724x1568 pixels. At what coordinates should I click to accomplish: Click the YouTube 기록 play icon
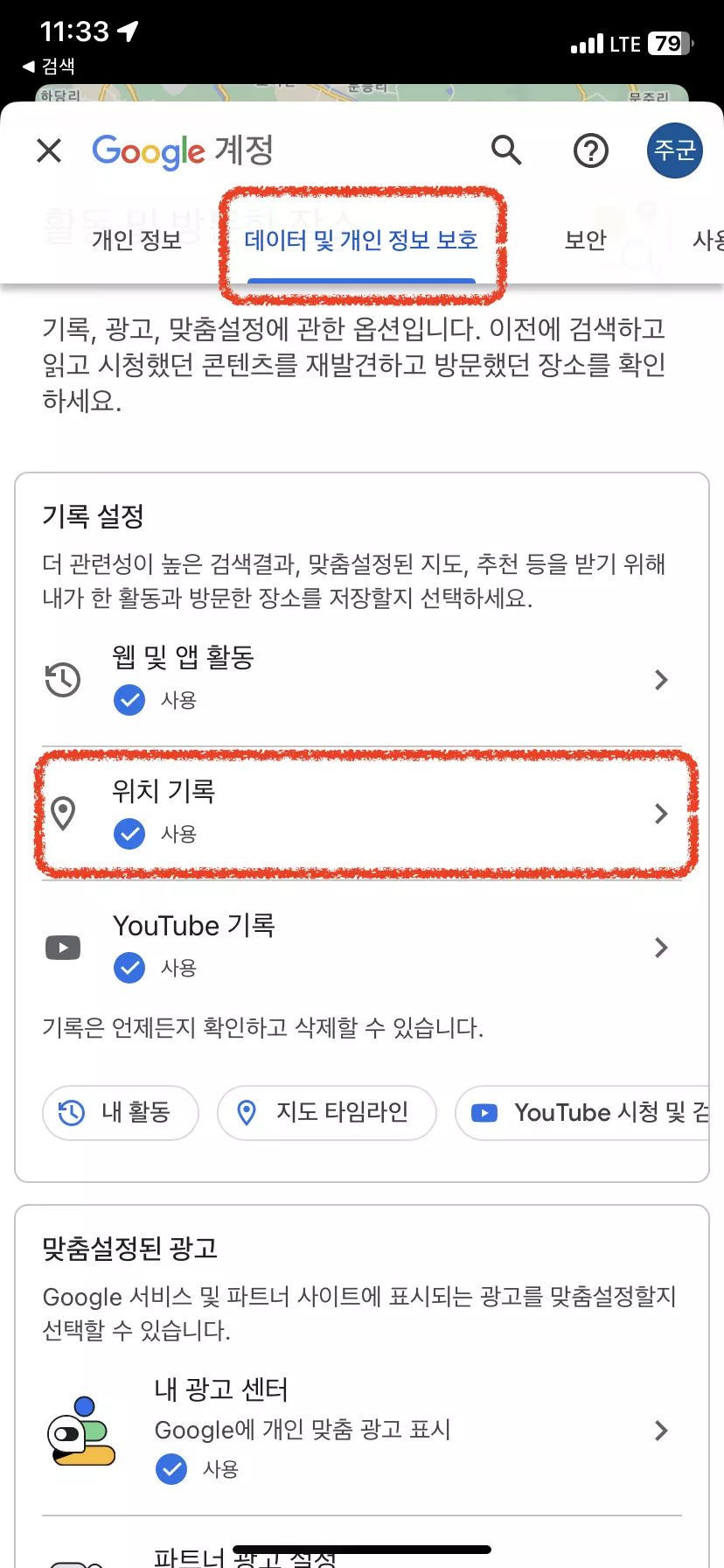[62, 947]
